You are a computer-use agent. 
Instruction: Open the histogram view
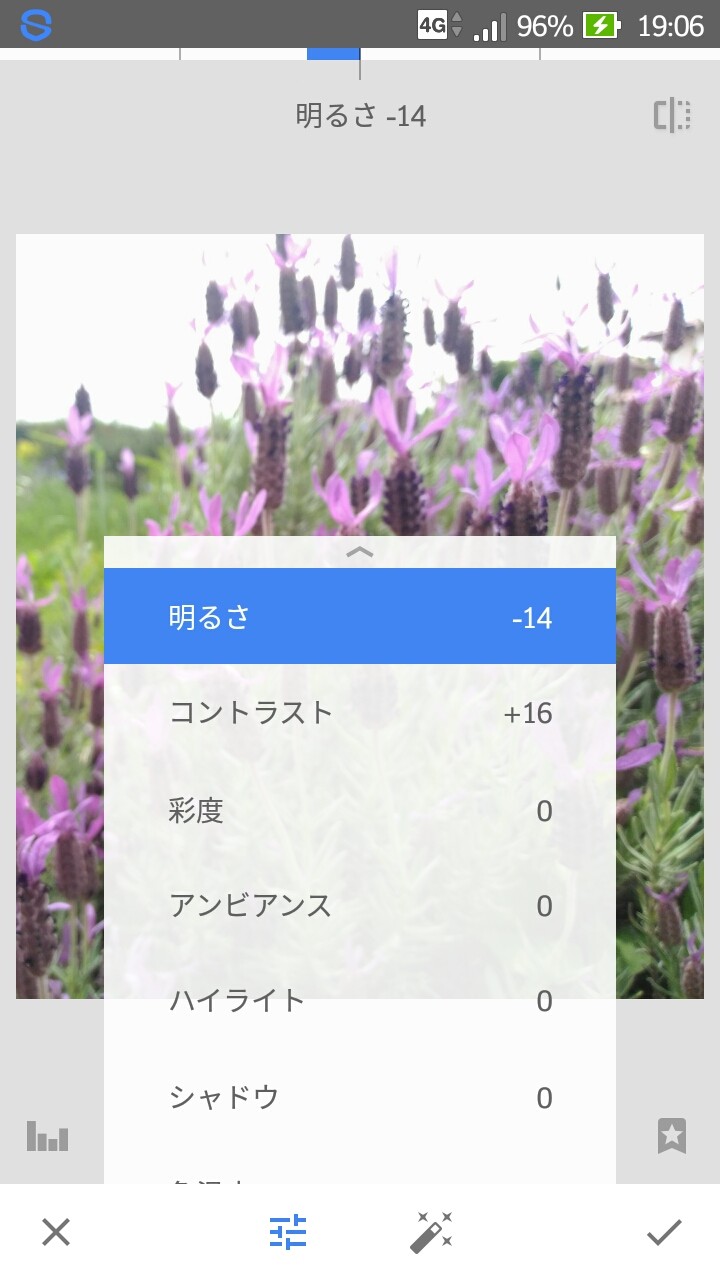[47, 1136]
